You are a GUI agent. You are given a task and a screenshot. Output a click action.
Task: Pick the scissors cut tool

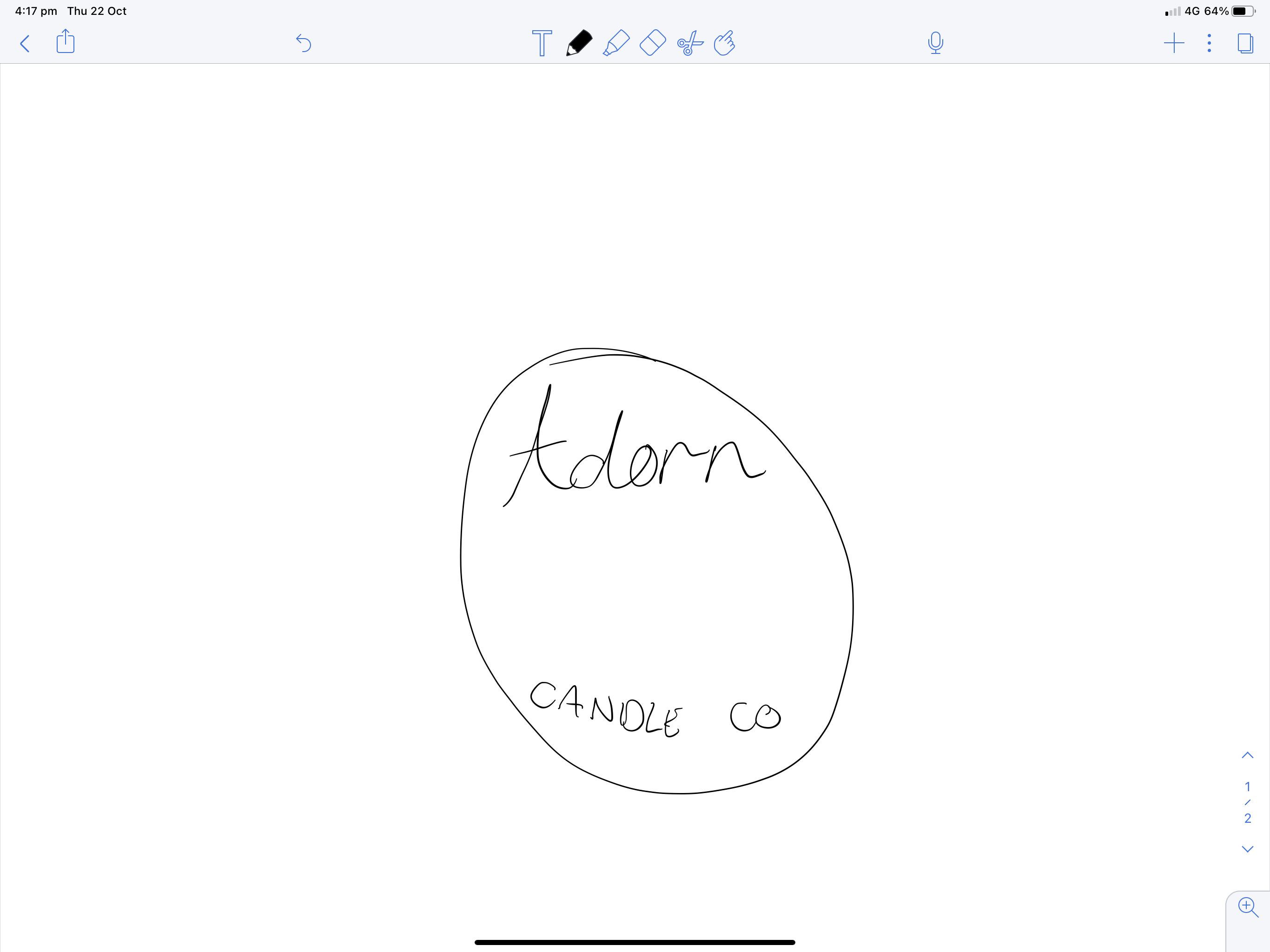pos(689,43)
